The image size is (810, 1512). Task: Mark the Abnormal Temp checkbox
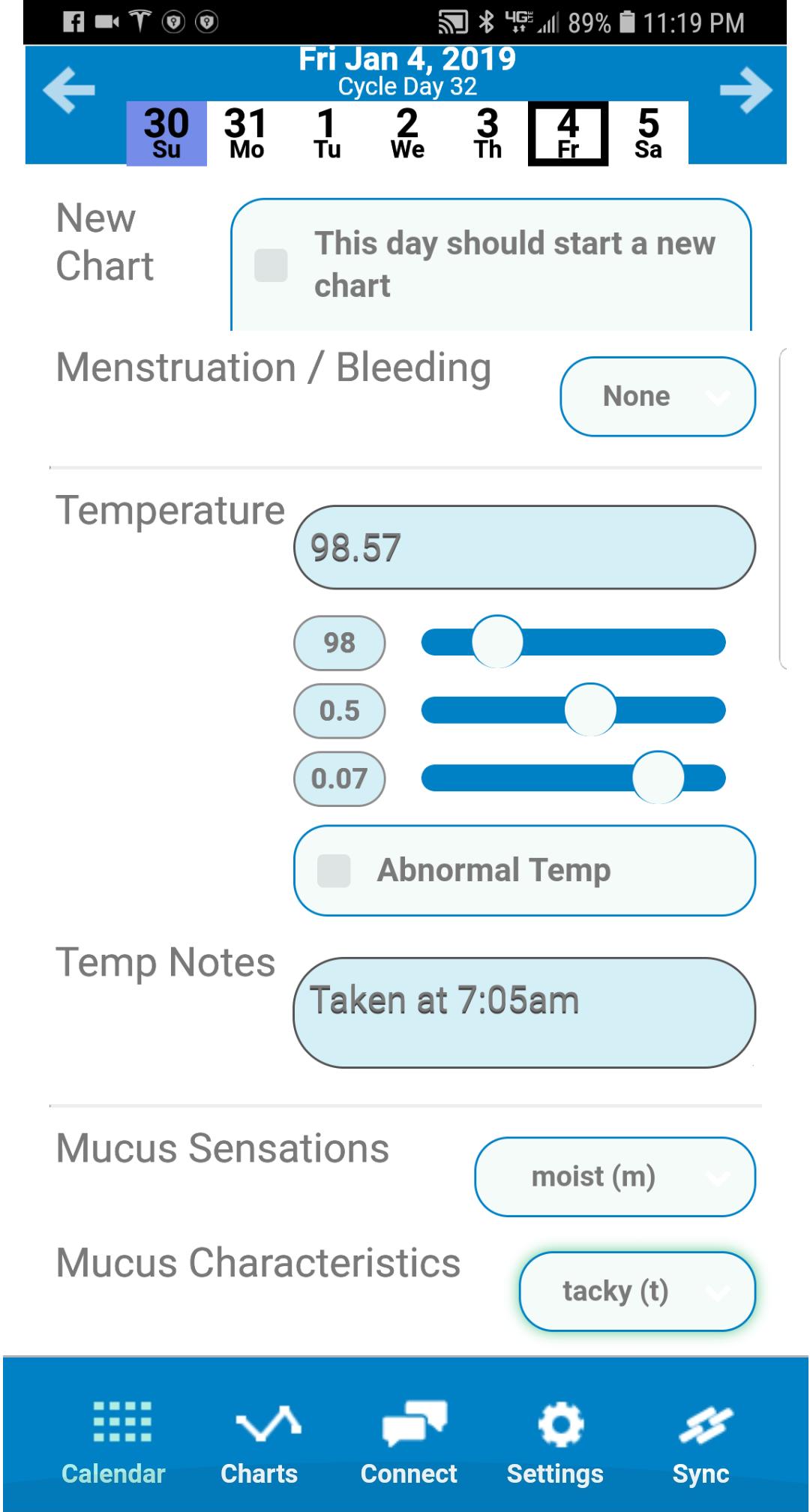click(334, 871)
